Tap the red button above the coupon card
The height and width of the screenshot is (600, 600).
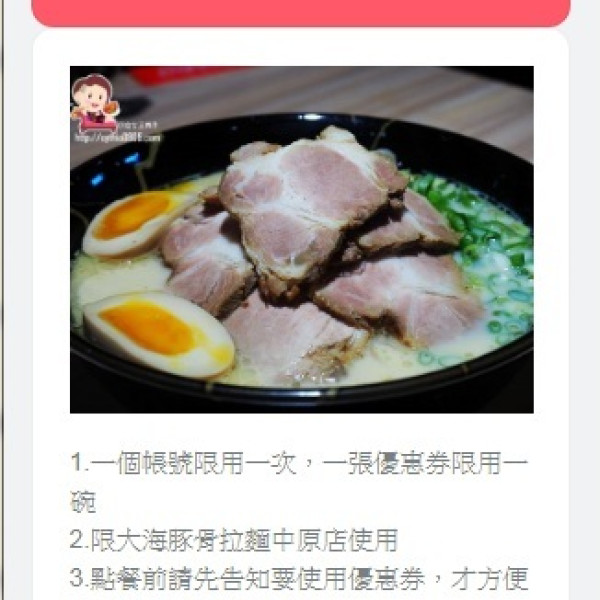click(301, 11)
